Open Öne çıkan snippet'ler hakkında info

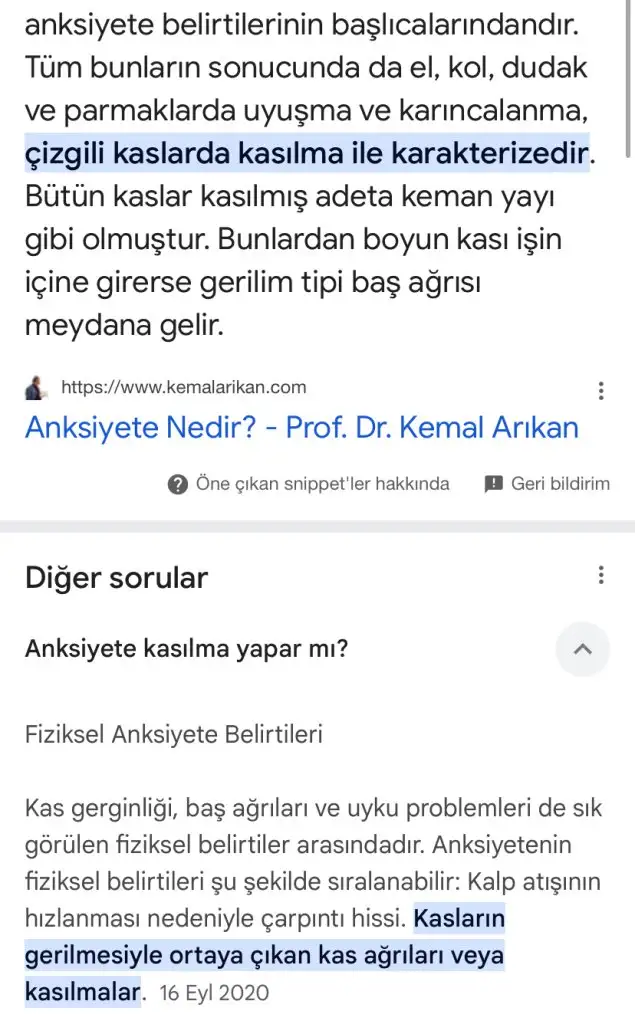pos(308,484)
